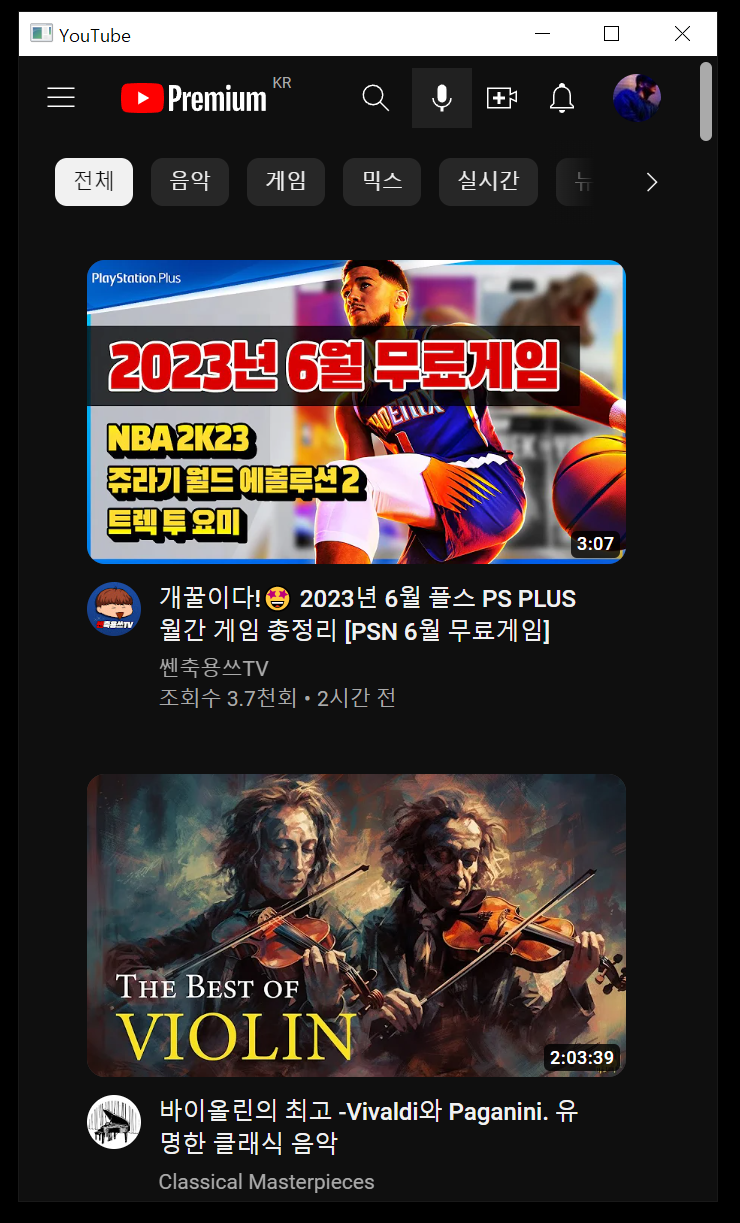Filter by the 믹스 chip

point(382,182)
